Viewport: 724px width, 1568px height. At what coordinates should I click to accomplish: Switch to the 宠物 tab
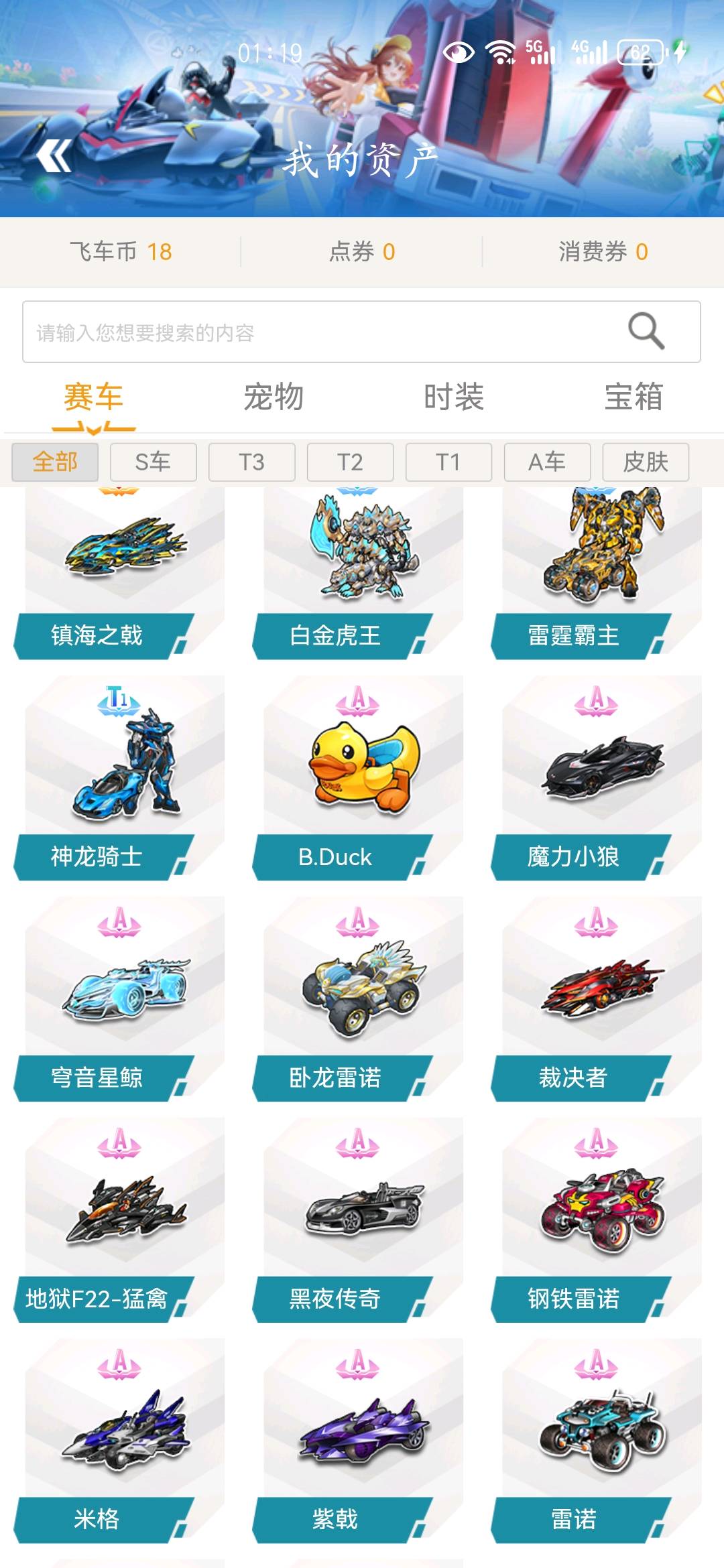(x=274, y=397)
